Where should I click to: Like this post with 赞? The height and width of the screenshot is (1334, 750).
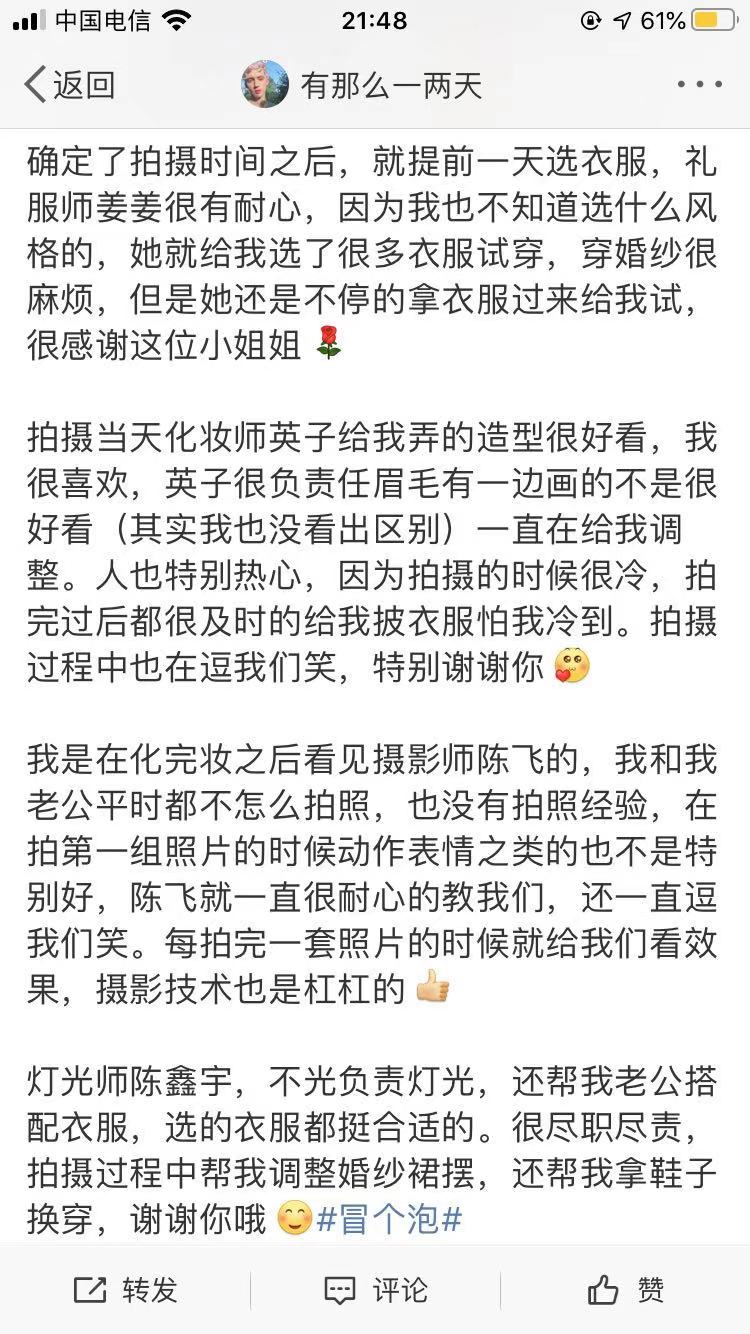pos(625,1290)
